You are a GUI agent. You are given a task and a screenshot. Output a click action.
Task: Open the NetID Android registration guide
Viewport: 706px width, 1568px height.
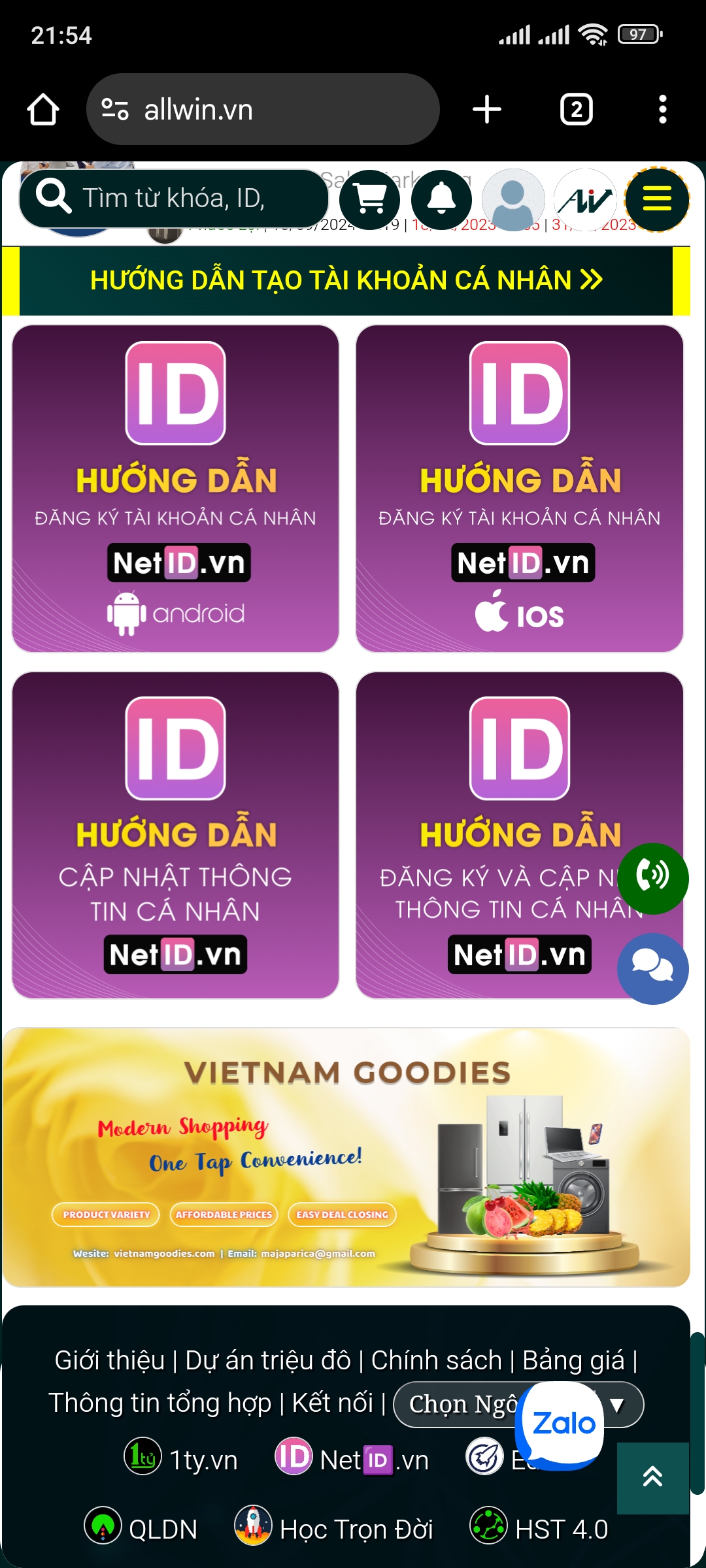point(175,489)
